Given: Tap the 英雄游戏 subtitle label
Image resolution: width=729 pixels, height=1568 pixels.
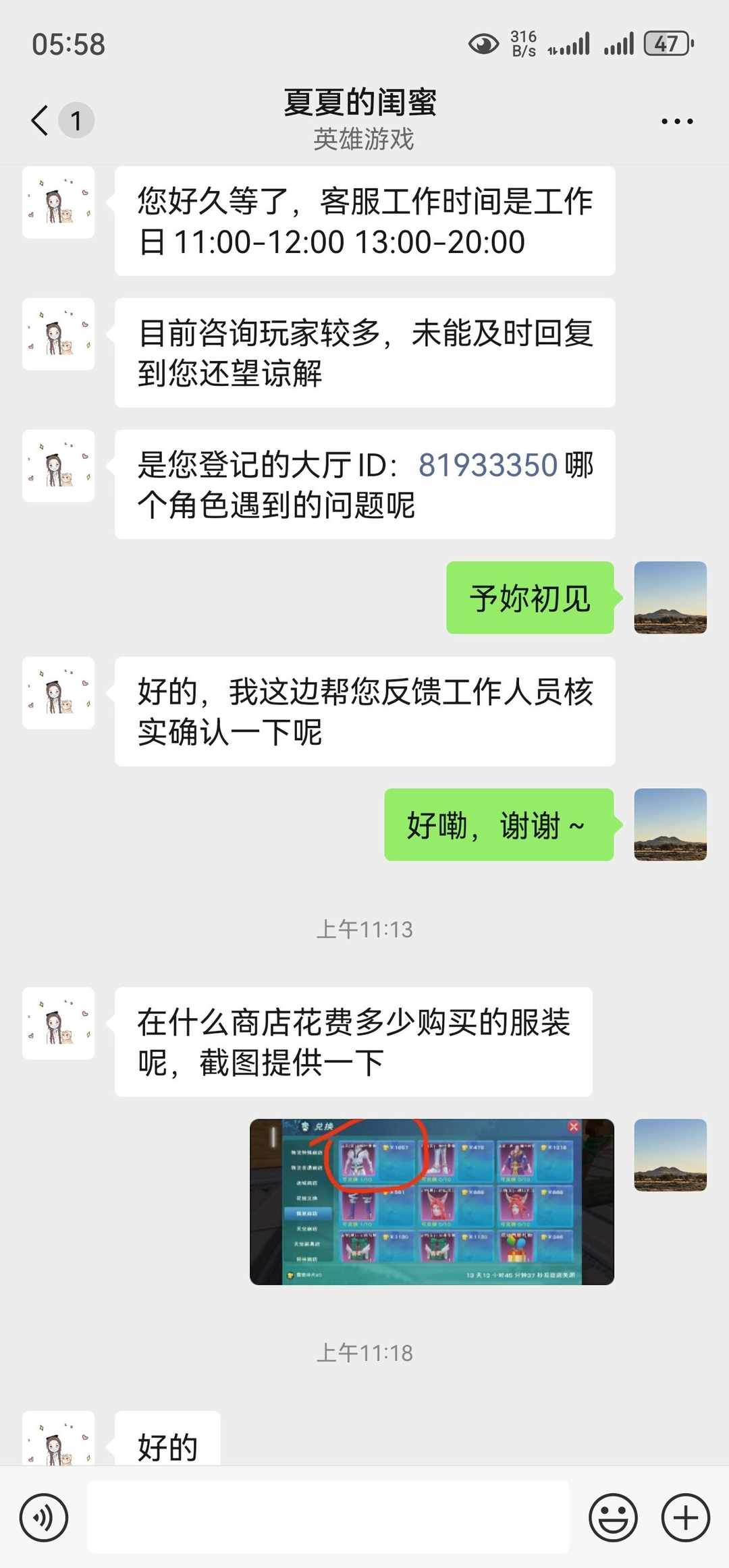Looking at the screenshot, I should click(x=363, y=140).
